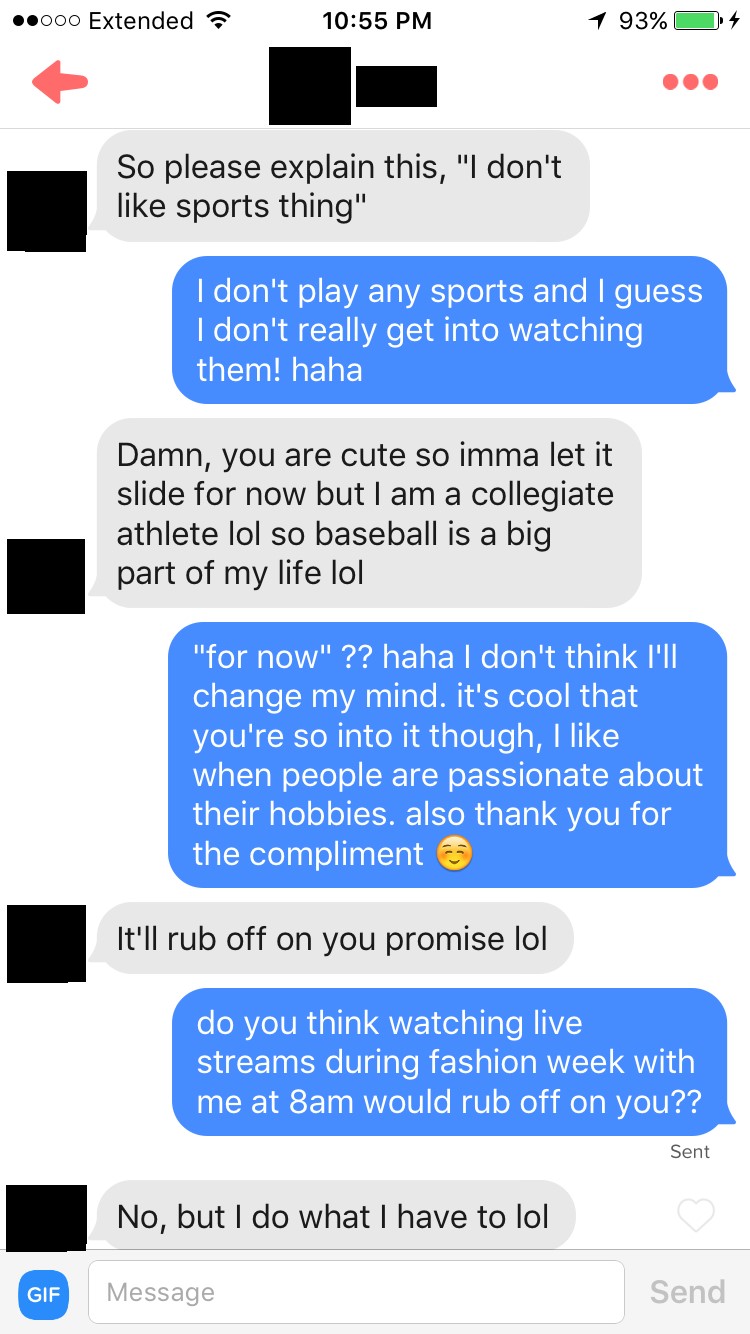750x1334 pixels.
Task: Focus the Message text field
Action: (x=356, y=1293)
